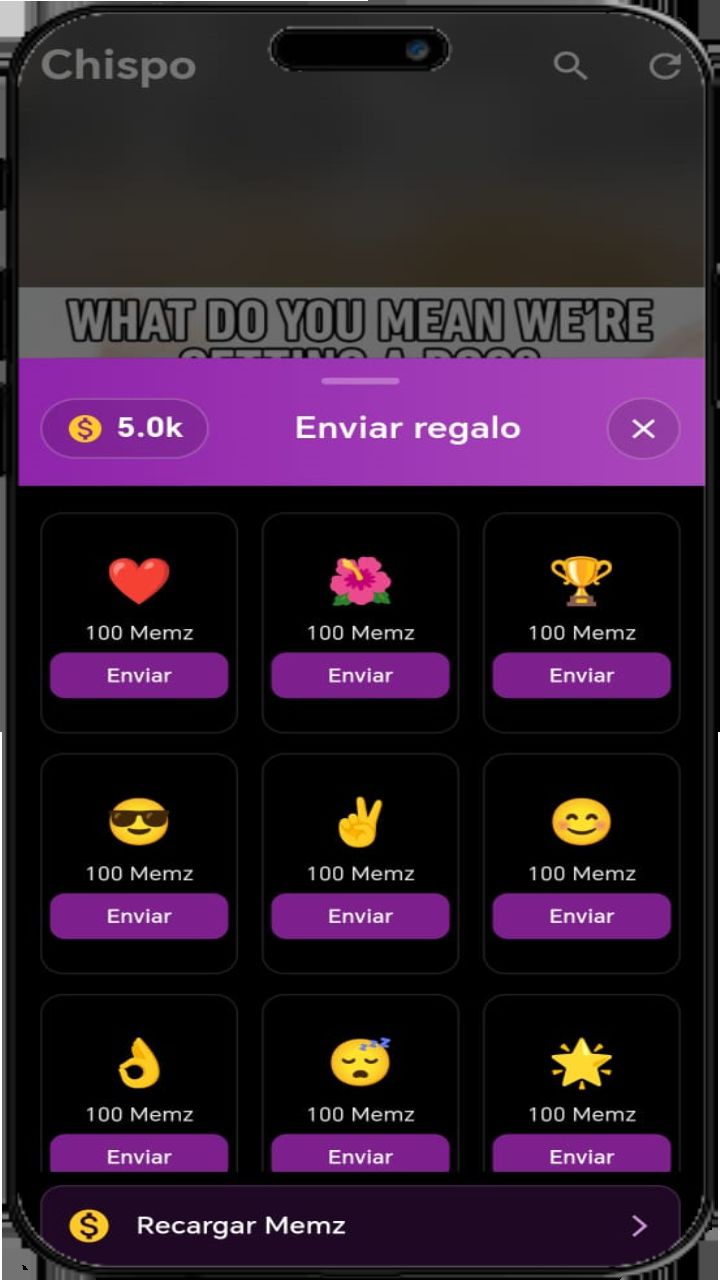Refresh the Chispo feed
The image size is (720, 1280).
(665, 67)
